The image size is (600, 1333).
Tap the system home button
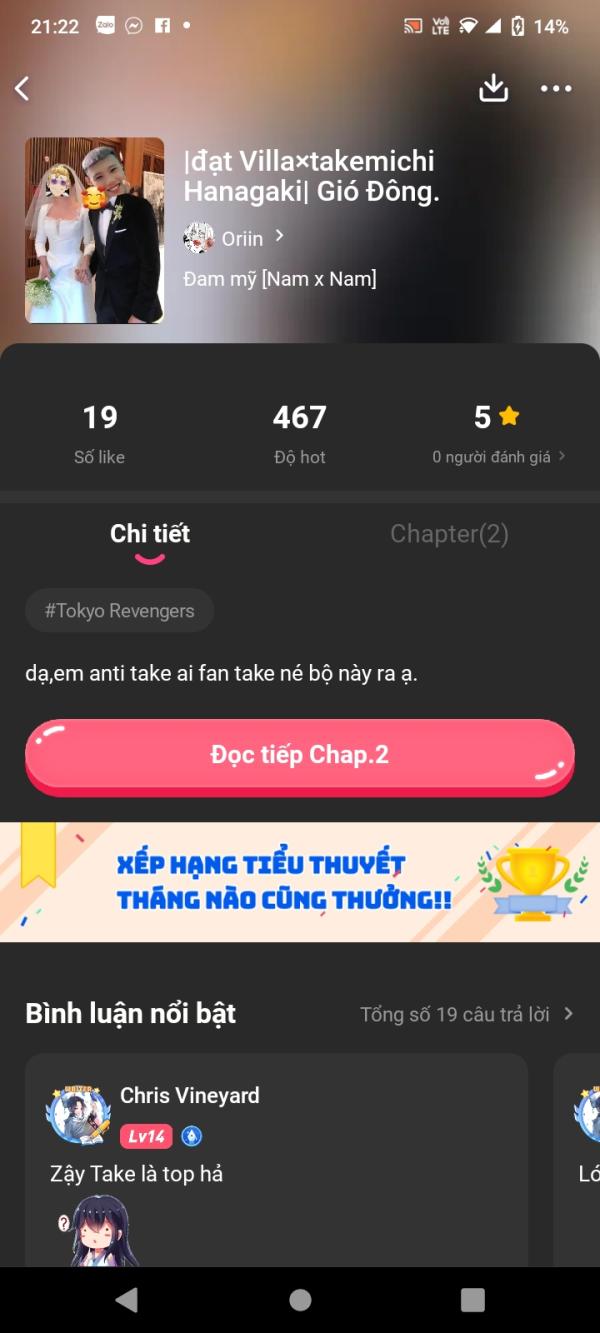(300, 1299)
